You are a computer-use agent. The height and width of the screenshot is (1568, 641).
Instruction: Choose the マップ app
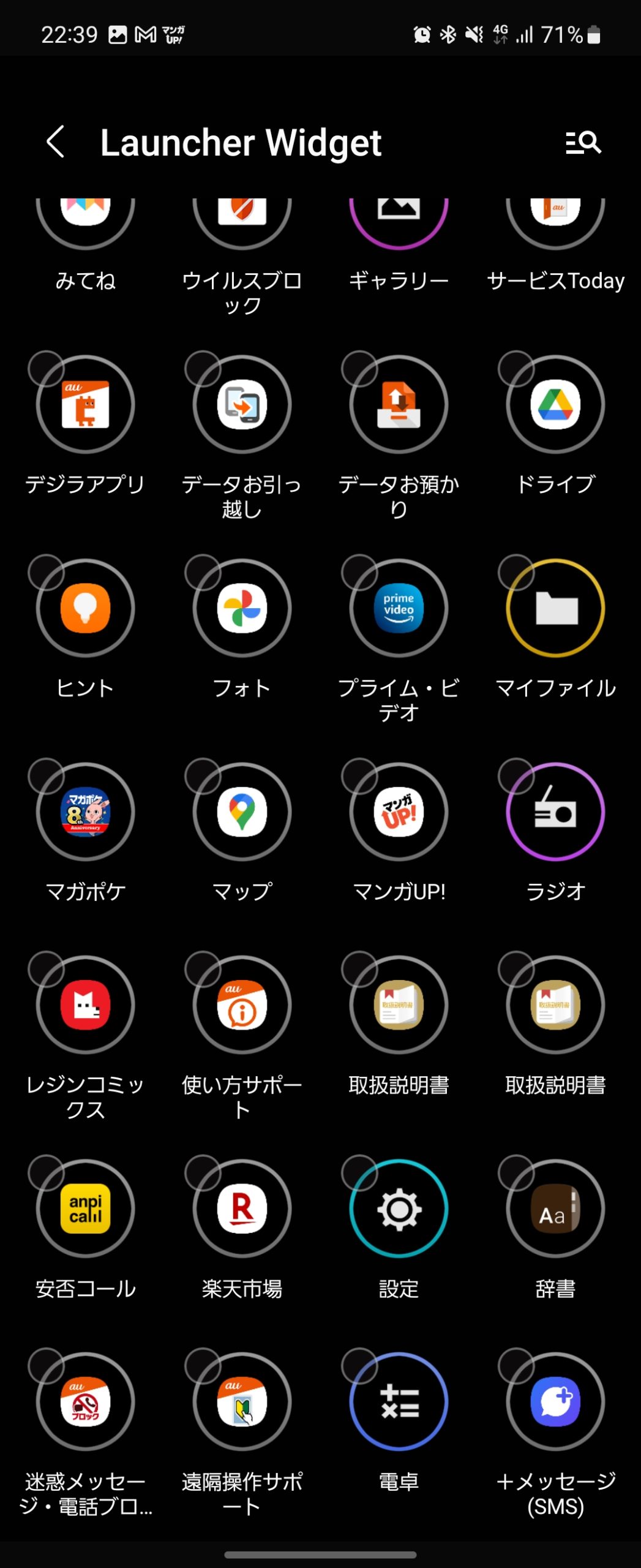(x=242, y=812)
